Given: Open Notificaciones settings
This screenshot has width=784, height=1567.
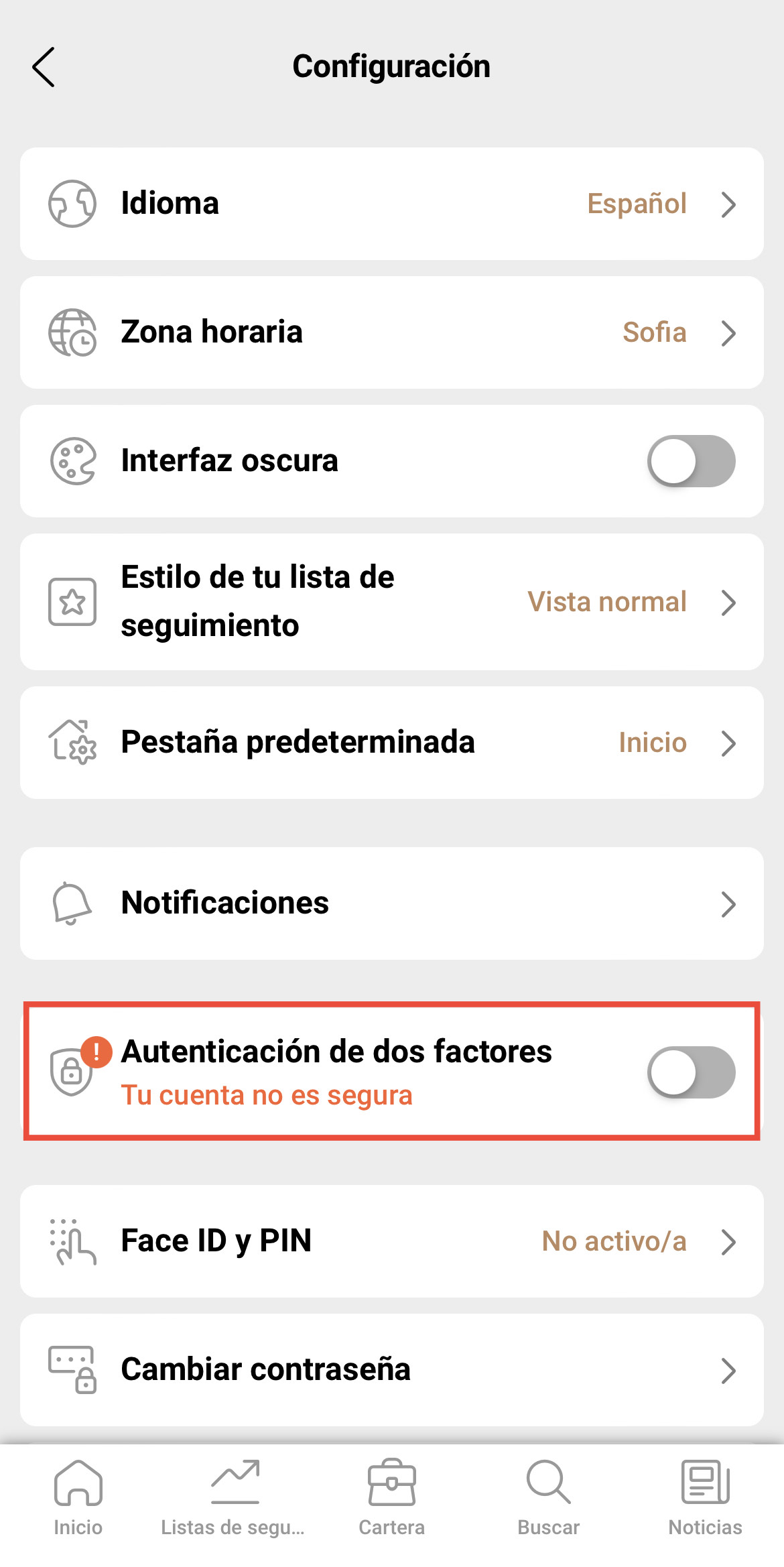Looking at the screenshot, I should 391,903.
